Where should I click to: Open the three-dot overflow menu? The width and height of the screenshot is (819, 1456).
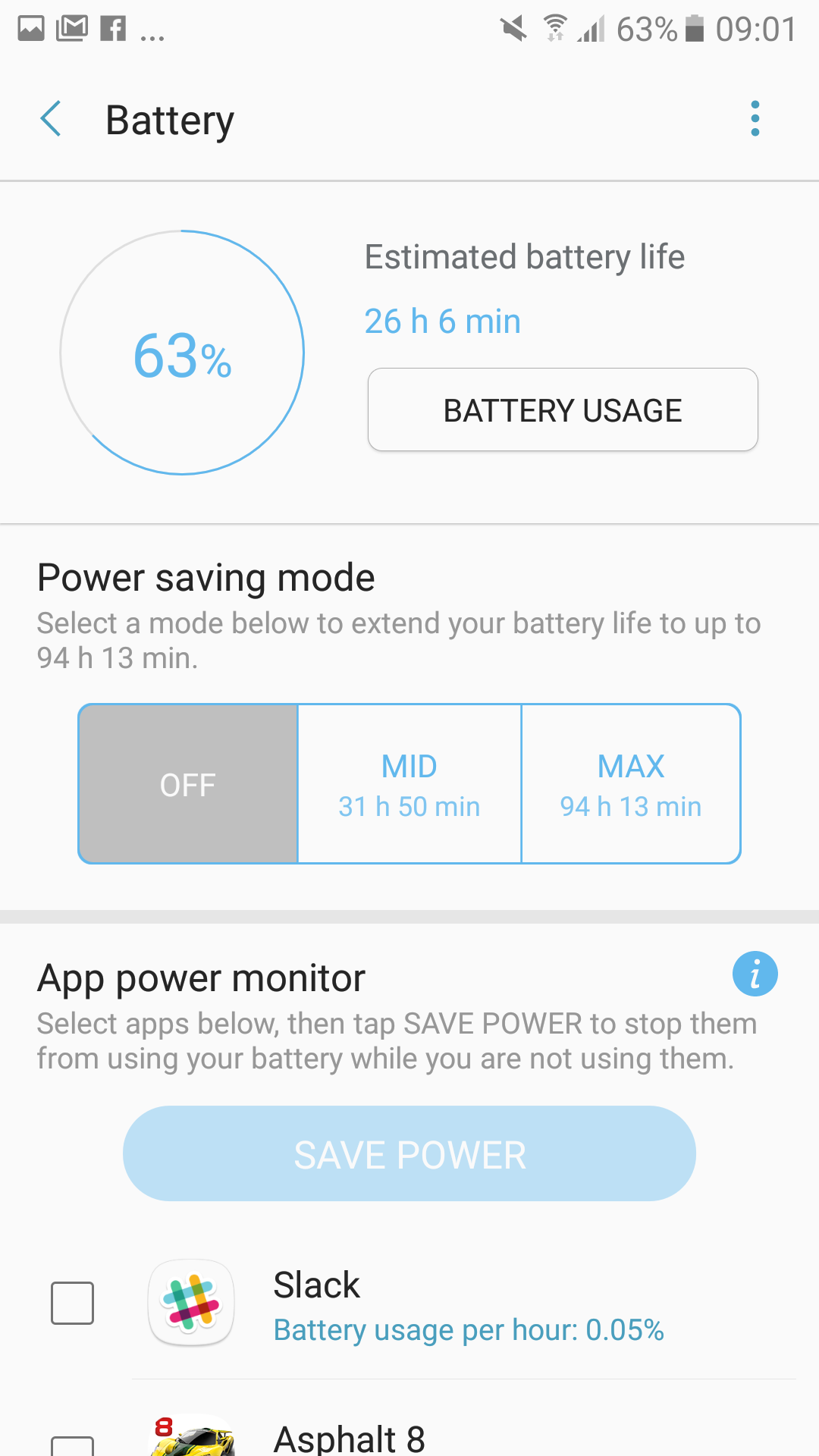(x=755, y=119)
